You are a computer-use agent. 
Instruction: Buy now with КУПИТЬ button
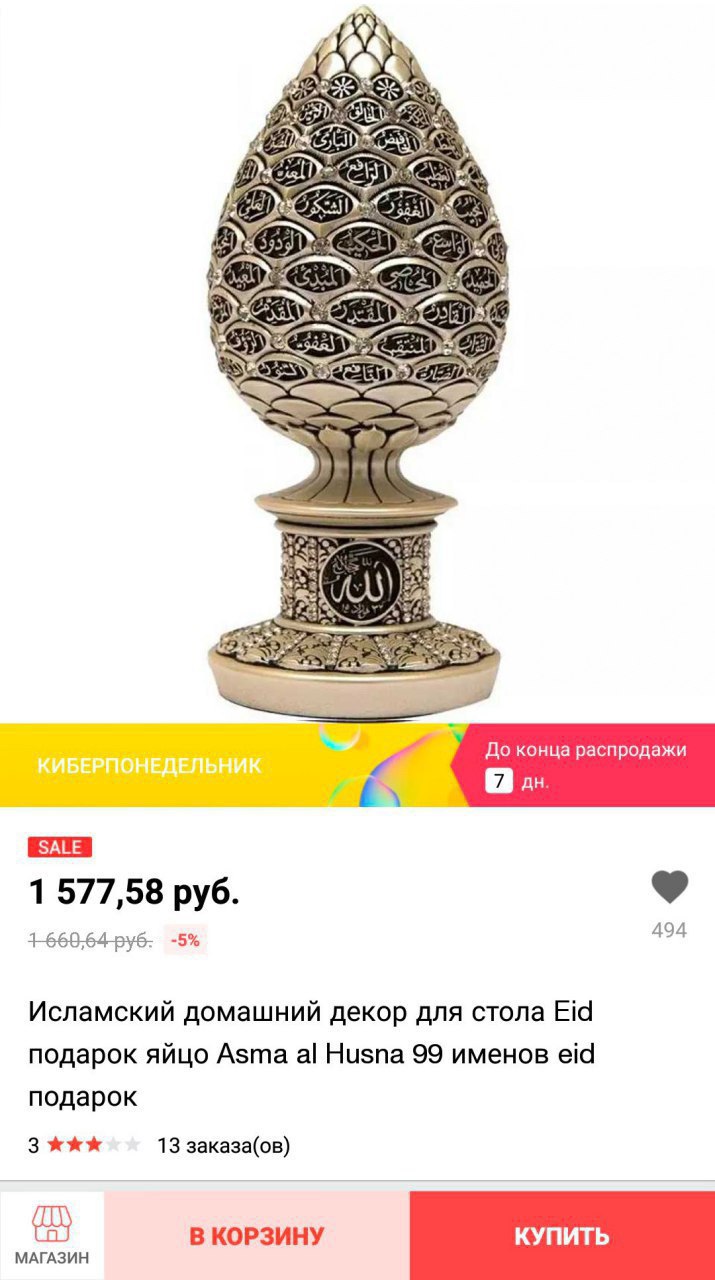click(x=562, y=1236)
